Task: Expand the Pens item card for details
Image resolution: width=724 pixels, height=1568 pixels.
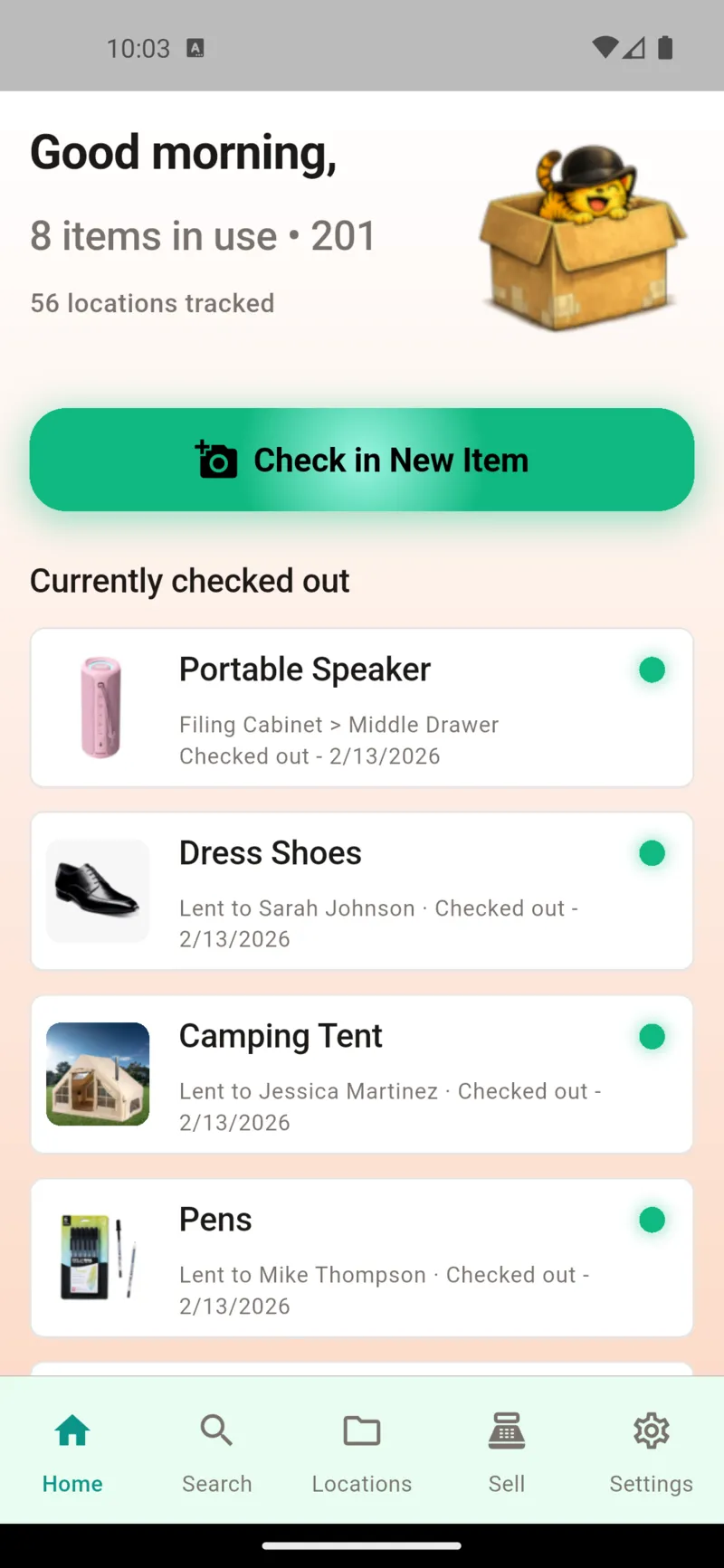Action: tap(361, 1258)
